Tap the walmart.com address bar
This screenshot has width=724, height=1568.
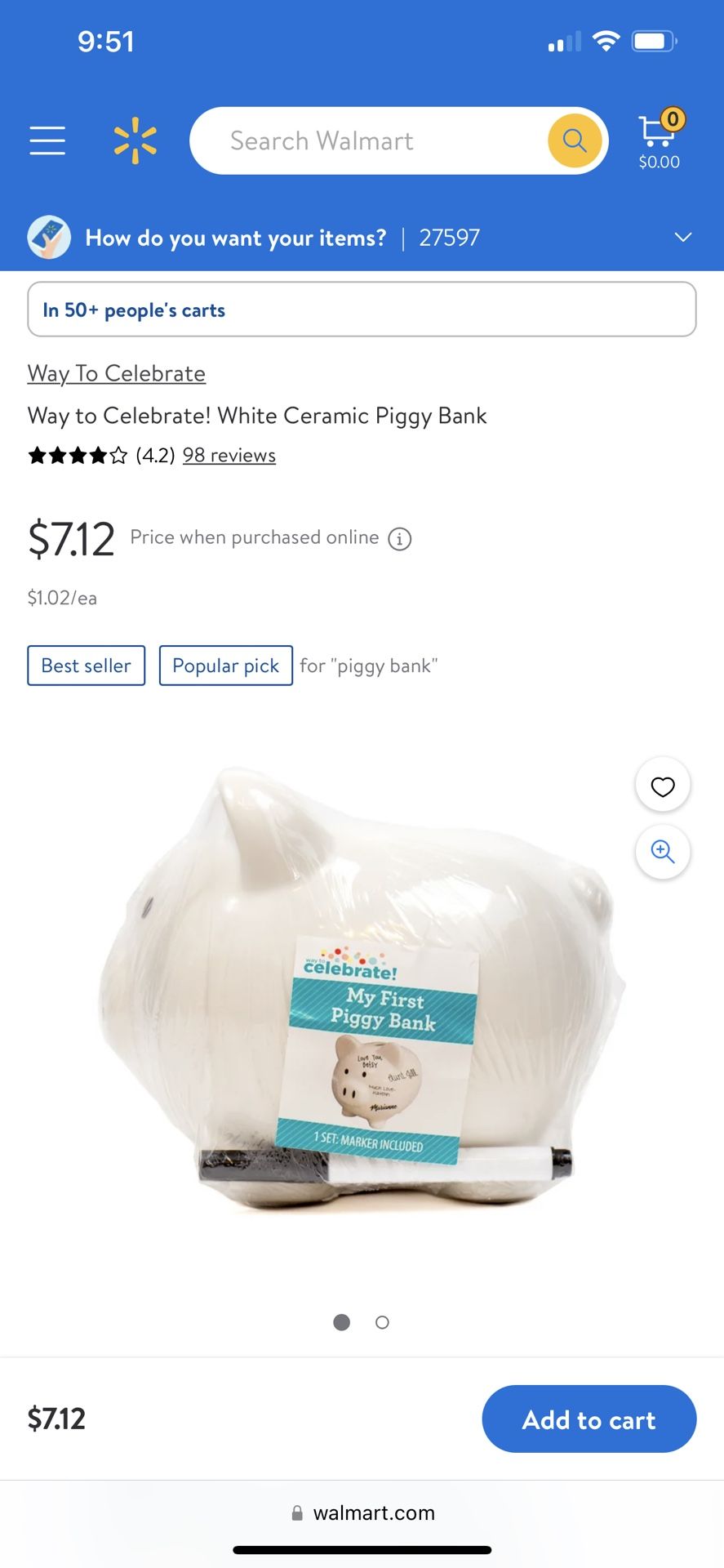click(x=362, y=1512)
